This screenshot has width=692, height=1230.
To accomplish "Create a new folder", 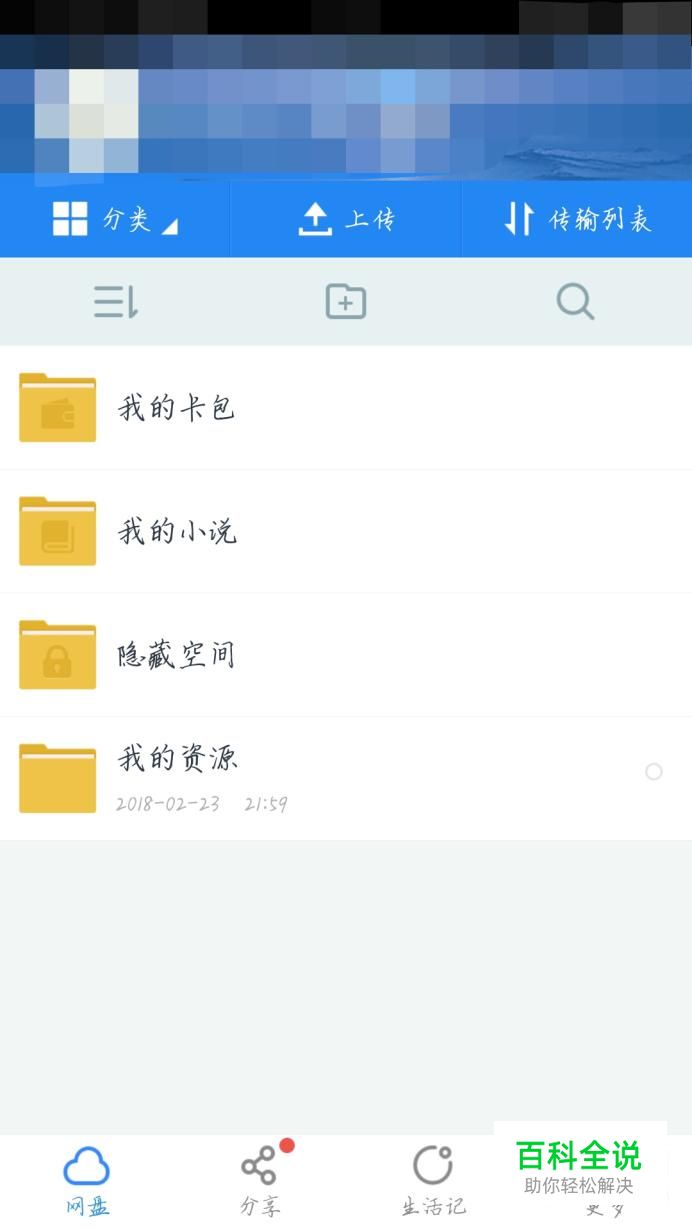I will pos(346,301).
